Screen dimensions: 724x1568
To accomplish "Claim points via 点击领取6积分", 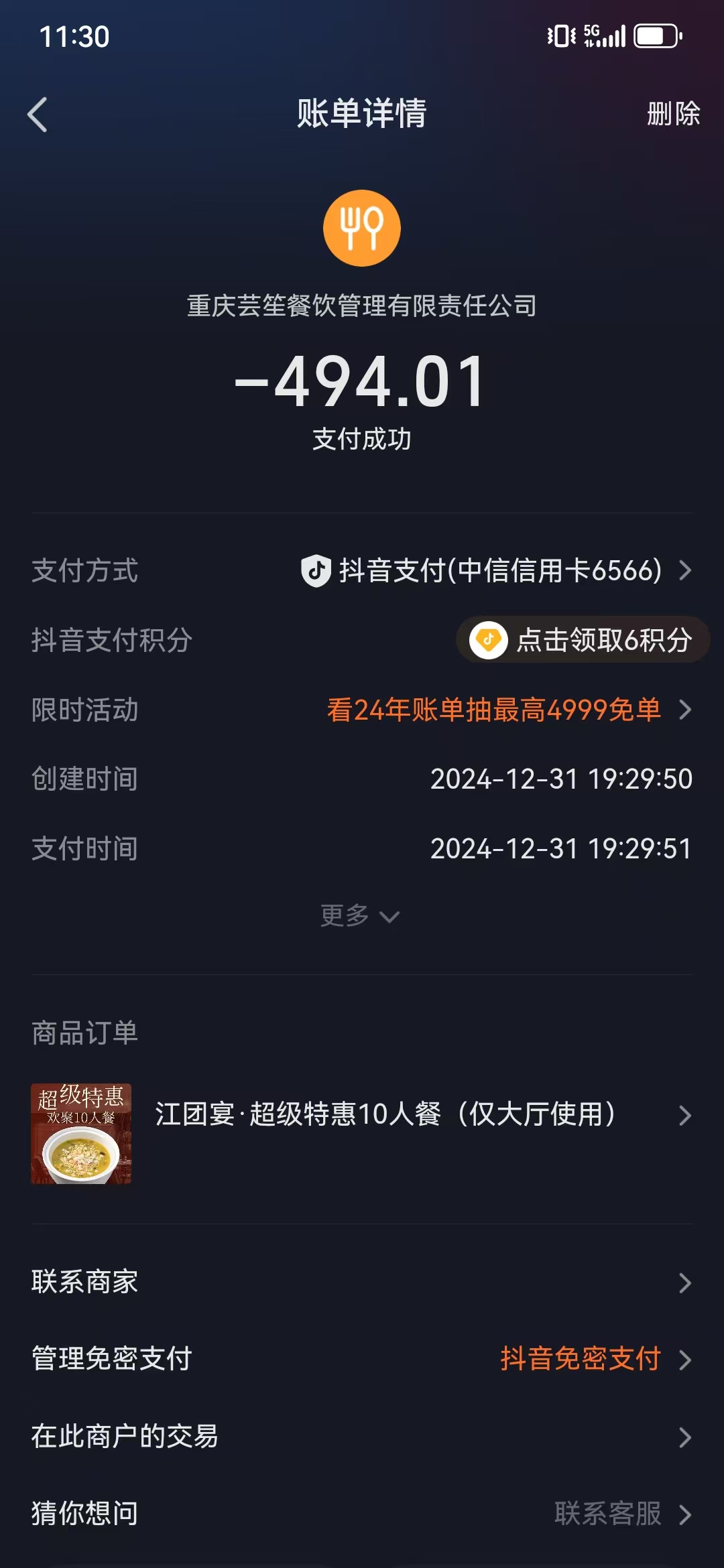I will (583, 640).
